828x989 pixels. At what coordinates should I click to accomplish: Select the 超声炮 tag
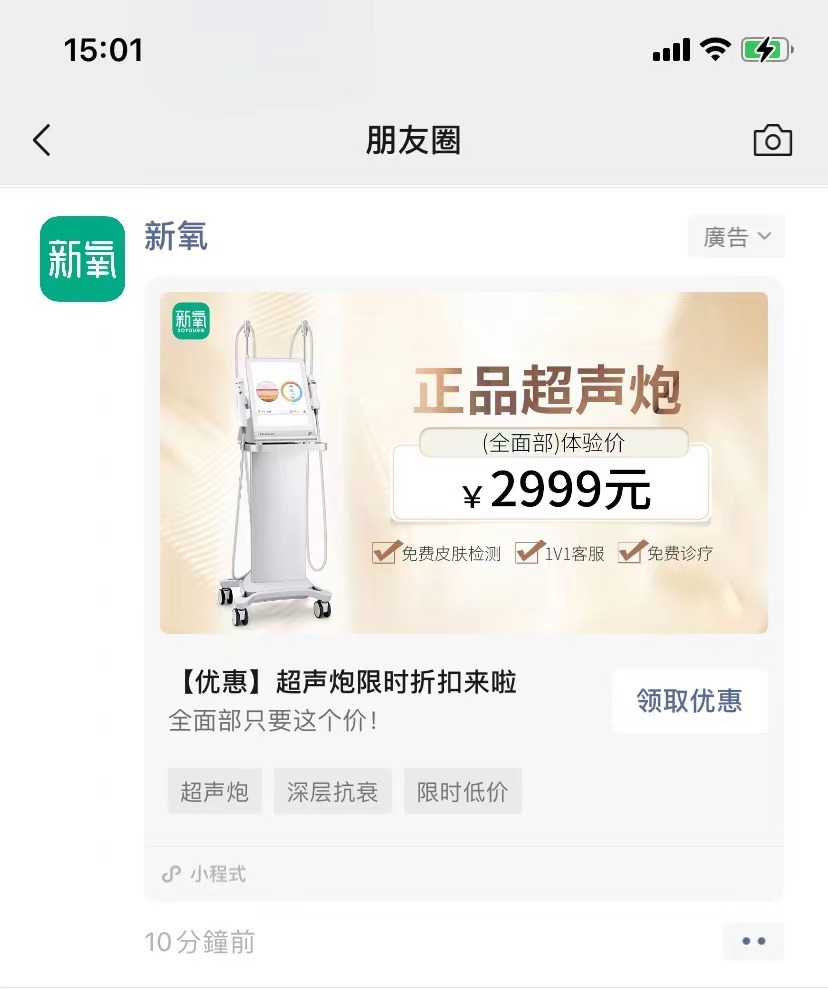tap(214, 792)
